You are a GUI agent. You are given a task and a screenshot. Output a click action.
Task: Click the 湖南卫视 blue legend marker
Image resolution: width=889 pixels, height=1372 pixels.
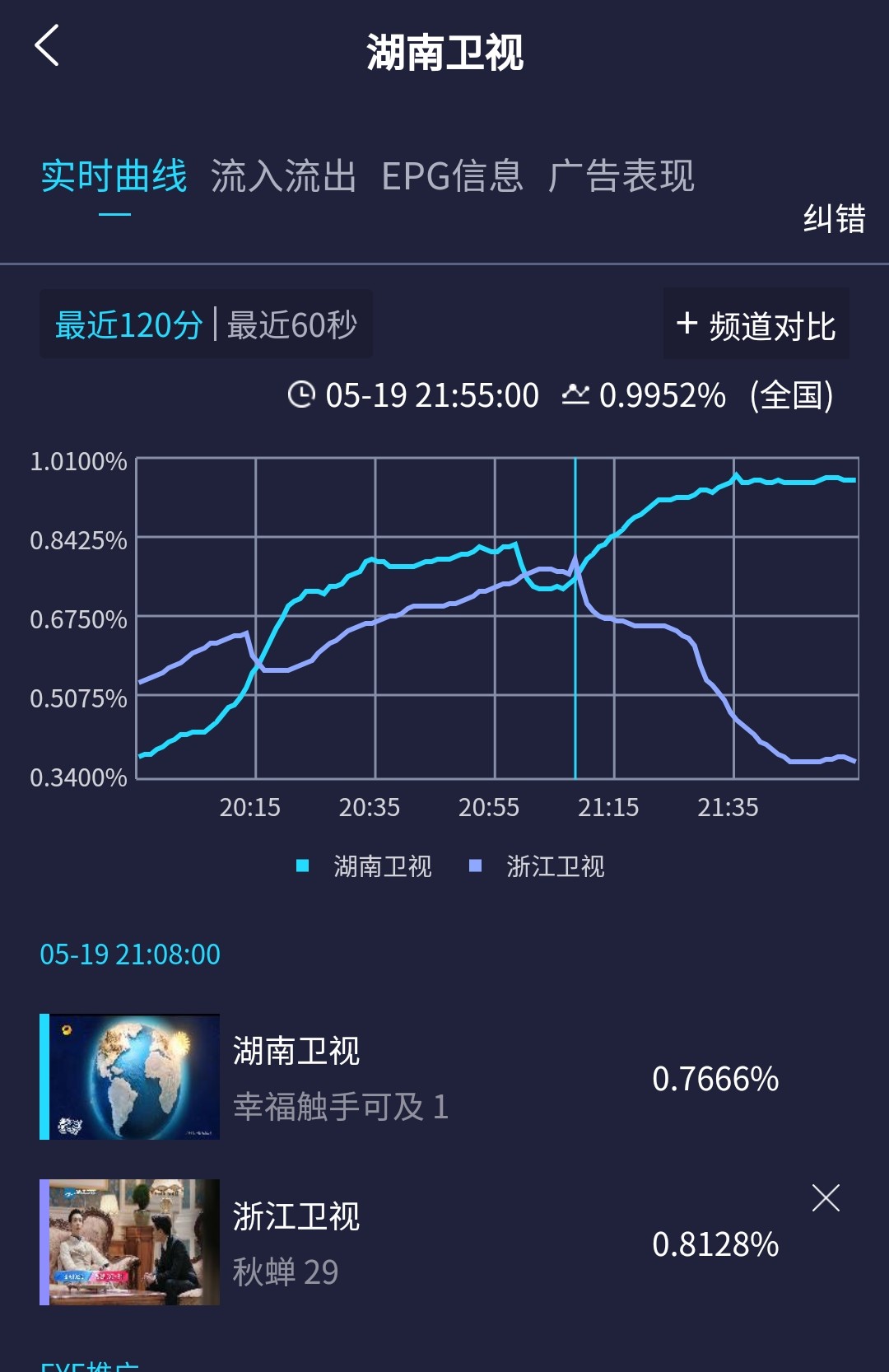[304, 867]
